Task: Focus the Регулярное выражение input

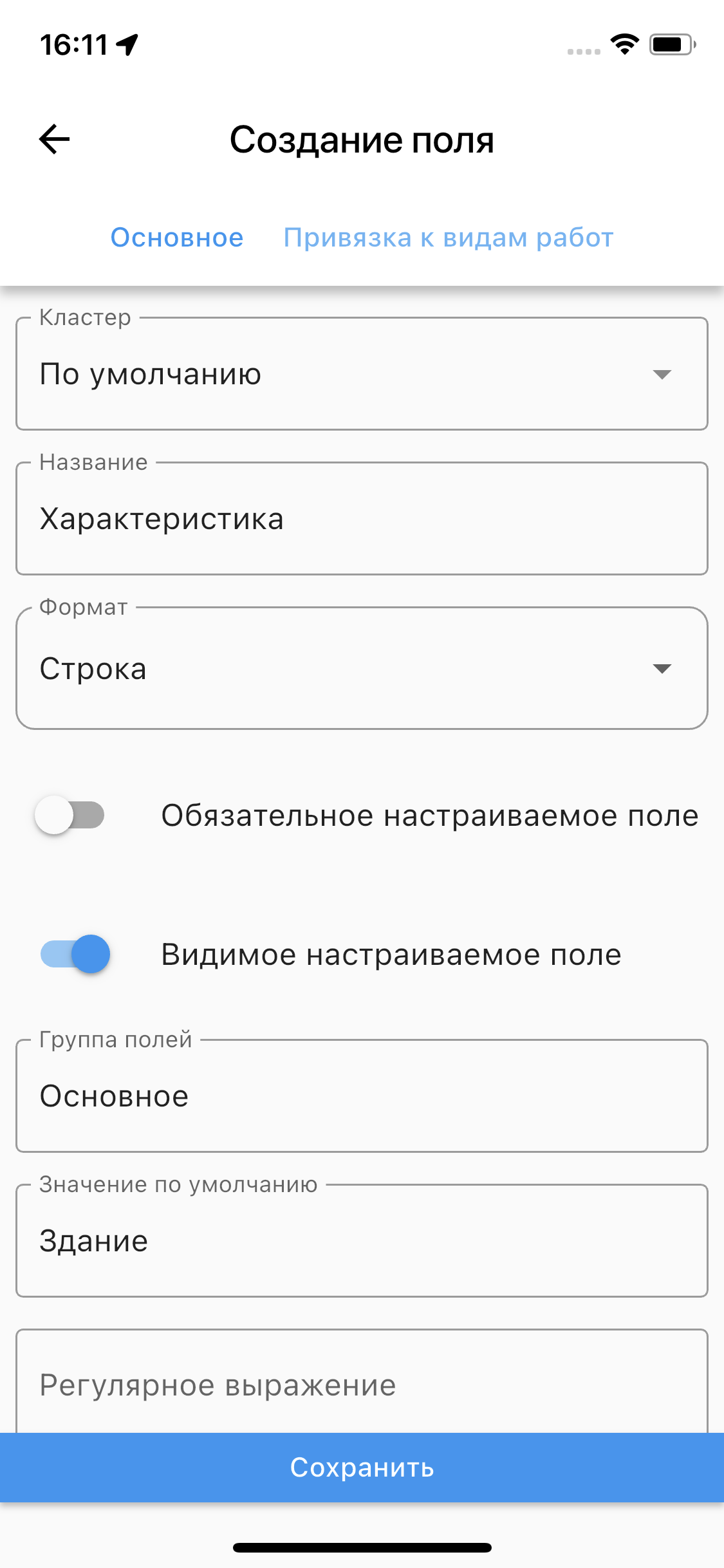Action: [362, 1385]
